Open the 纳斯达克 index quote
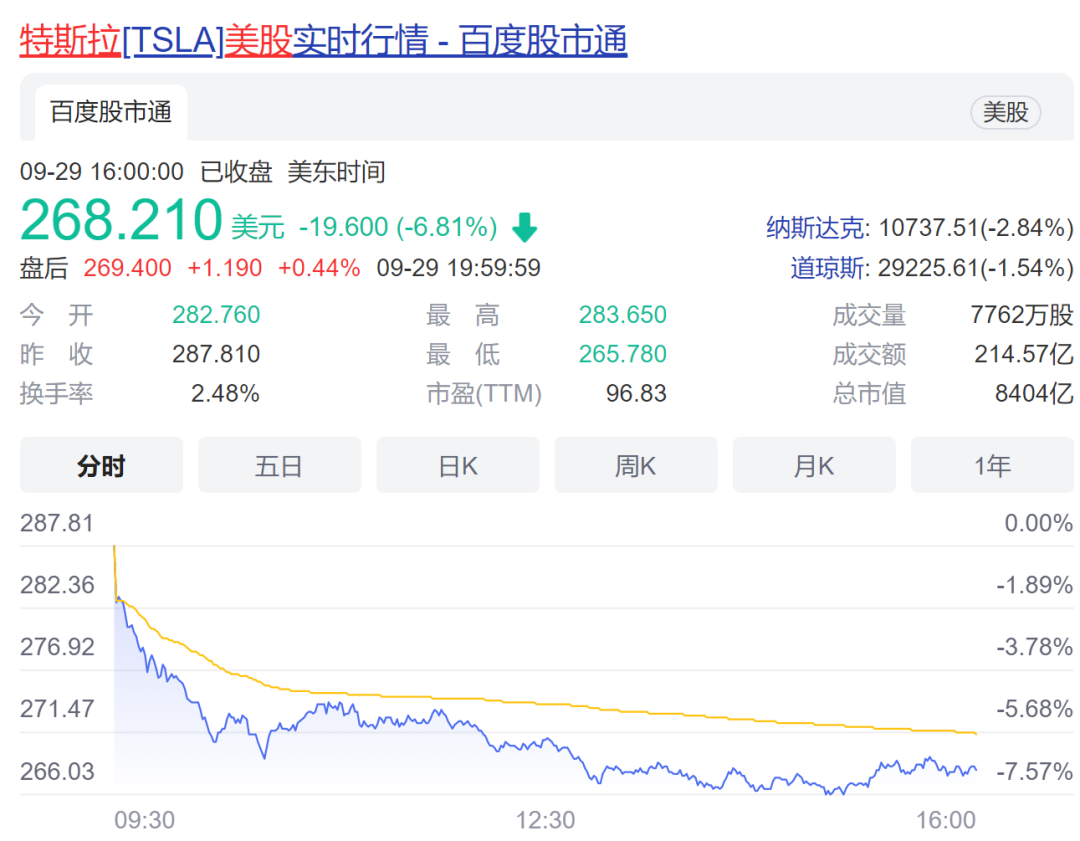 click(x=919, y=228)
